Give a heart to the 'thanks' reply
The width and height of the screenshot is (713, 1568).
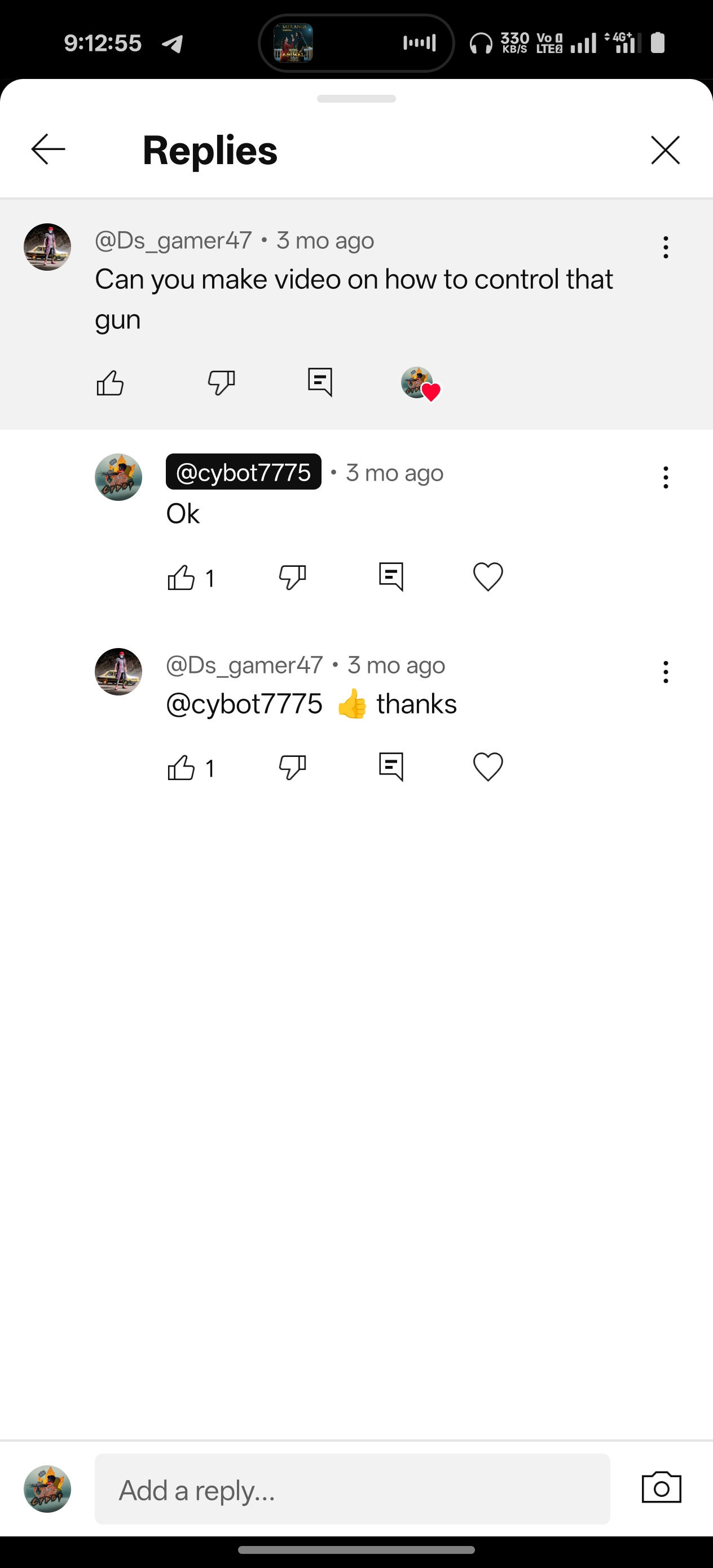tap(488, 767)
